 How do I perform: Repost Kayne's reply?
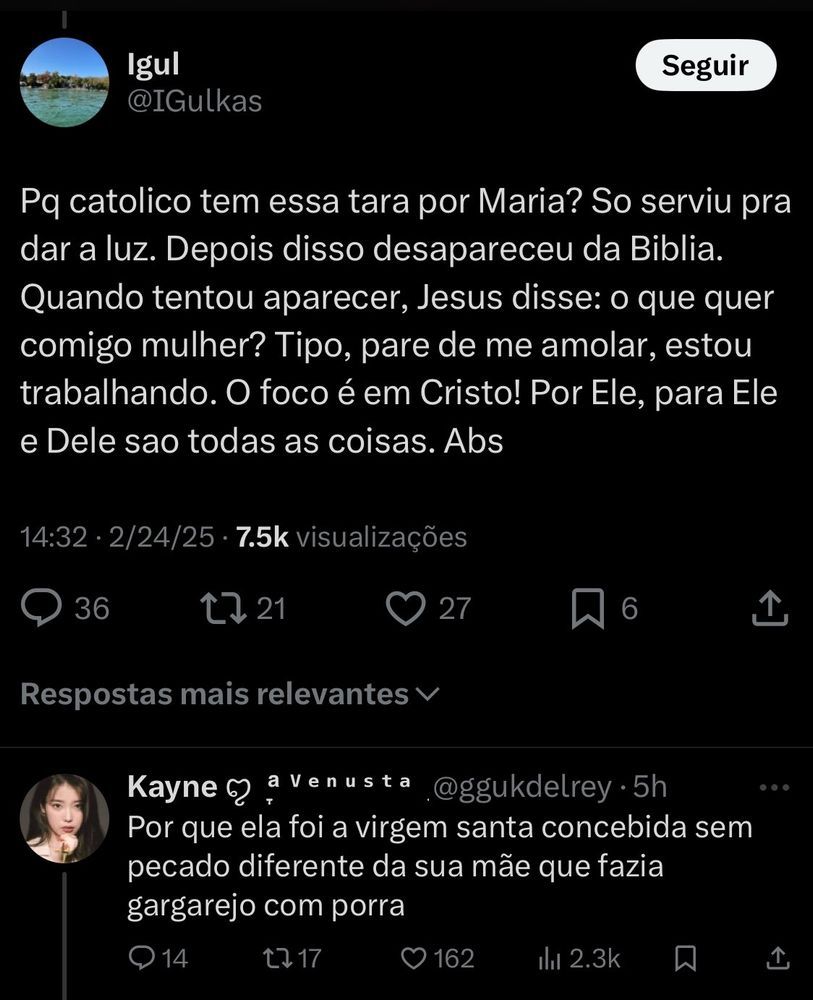(275, 958)
